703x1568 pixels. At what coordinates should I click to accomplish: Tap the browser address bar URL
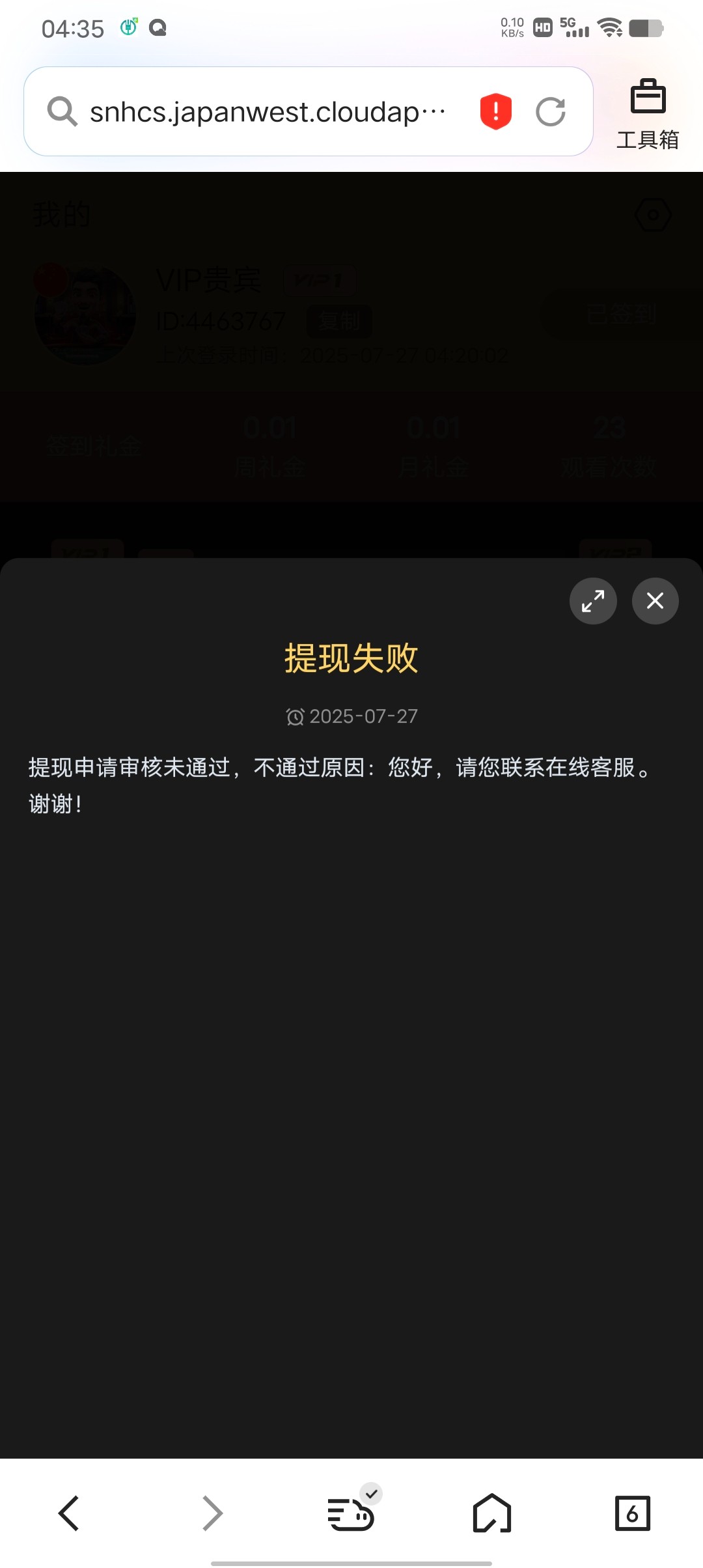click(267, 112)
